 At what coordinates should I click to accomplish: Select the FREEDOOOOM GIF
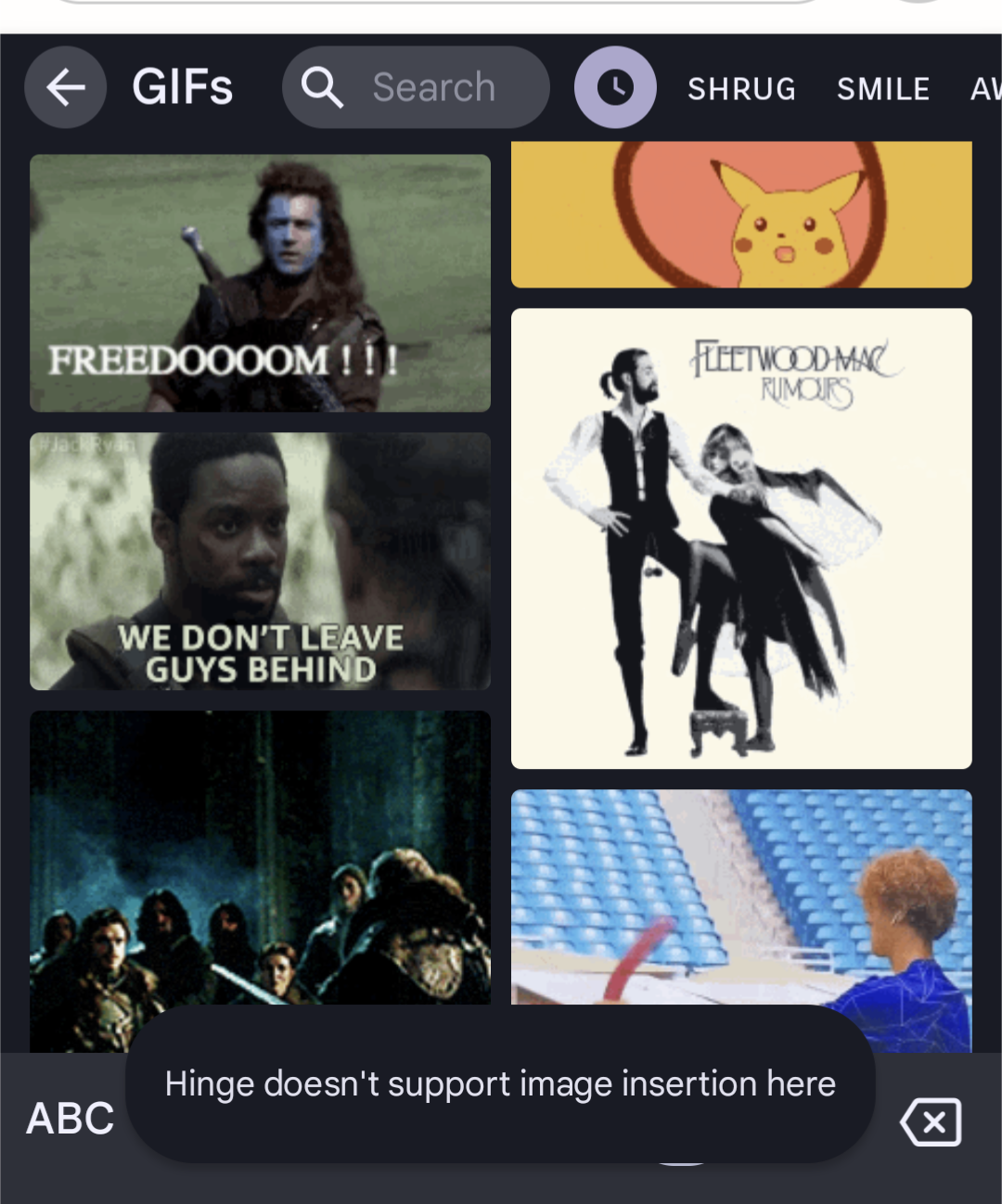260,283
